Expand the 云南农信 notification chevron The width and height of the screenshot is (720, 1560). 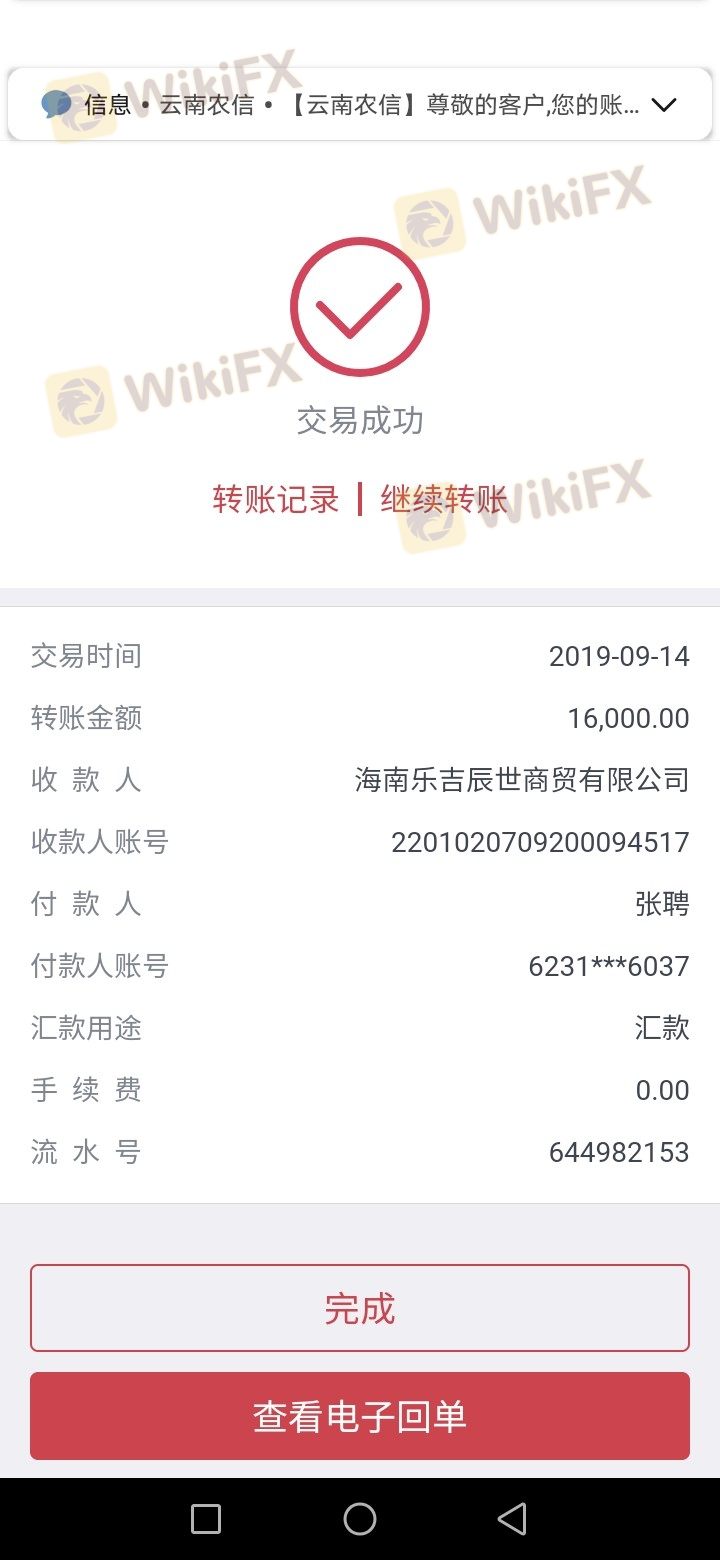point(664,105)
